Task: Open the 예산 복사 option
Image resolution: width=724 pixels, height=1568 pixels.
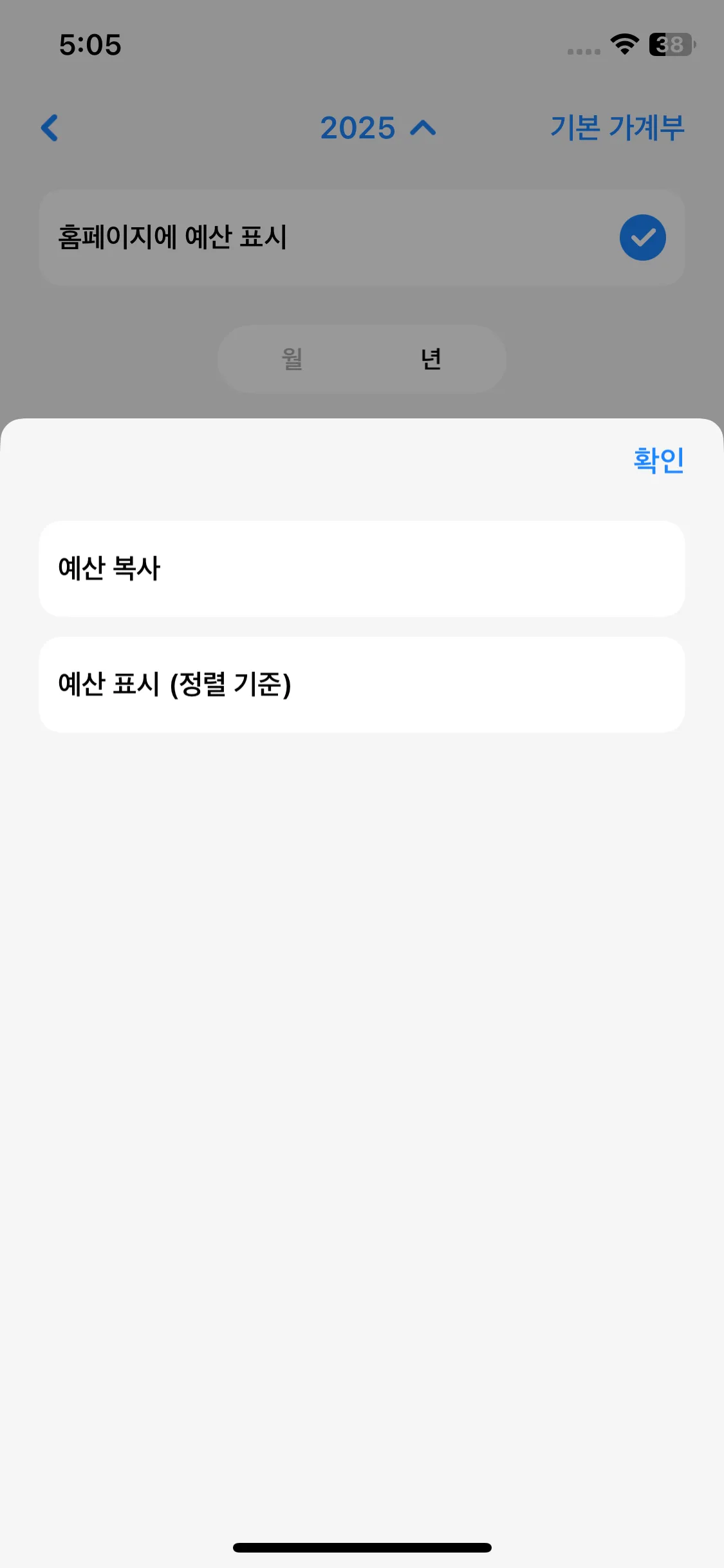Action: tap(362, 568)
